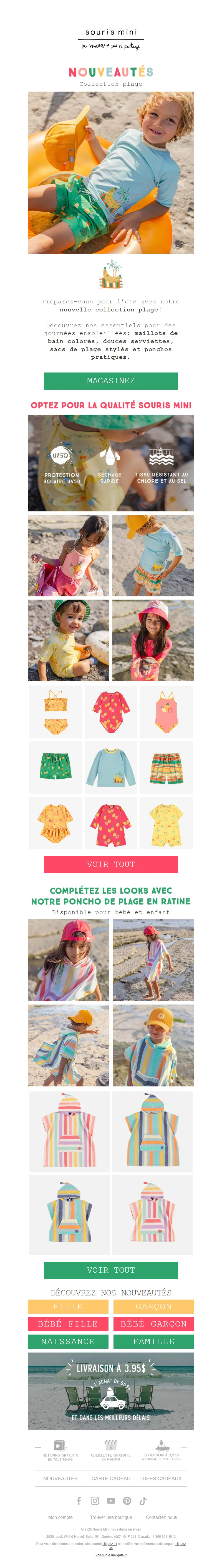Image resolution: width=222 pixels, height=1568 pixels.
Task: Go to the NOUVEAUTÉS footer link
Action: (x=60, y=1478)
